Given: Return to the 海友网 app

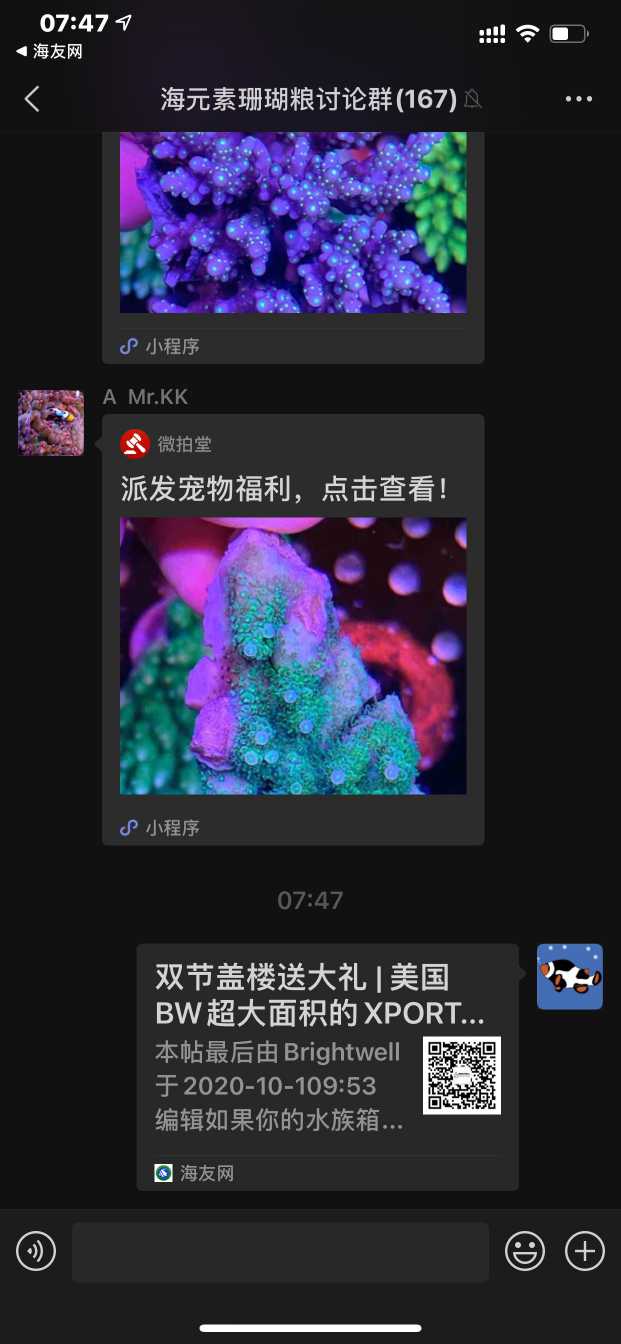Looking at the screenshot, I should tap(50, 51).
